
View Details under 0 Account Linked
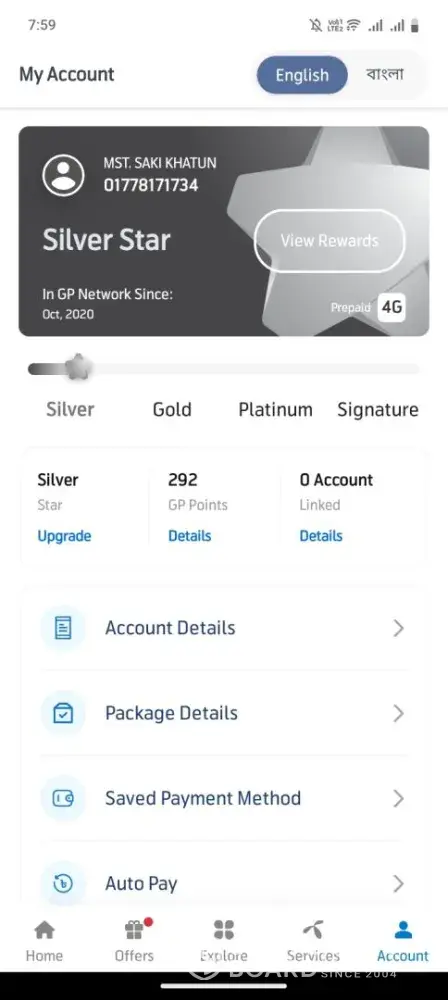click(x=321, y=536)
